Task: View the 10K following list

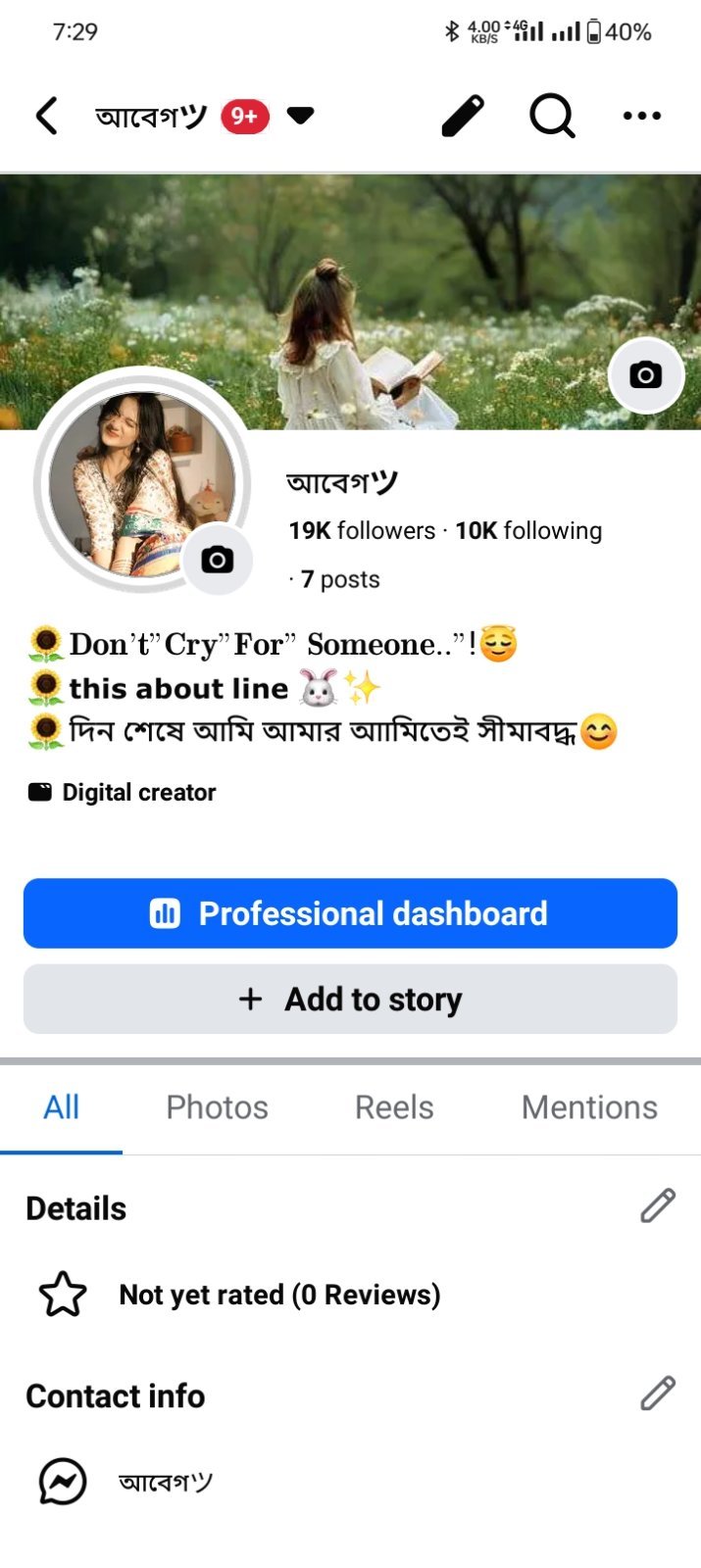Action: point(528,530)
